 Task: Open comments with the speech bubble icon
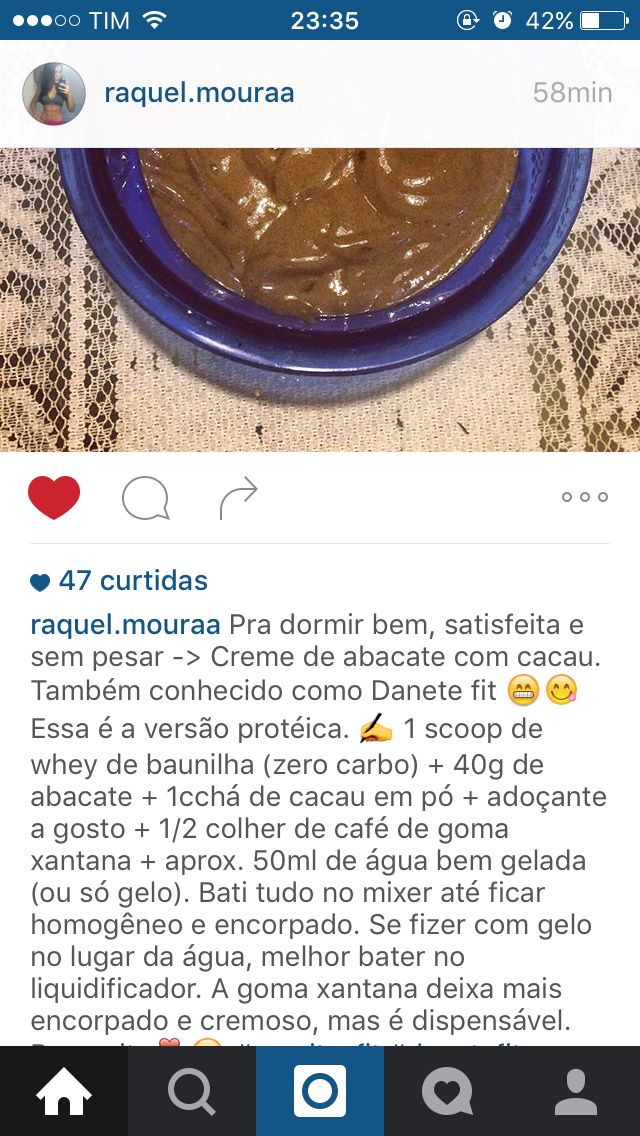145,498
